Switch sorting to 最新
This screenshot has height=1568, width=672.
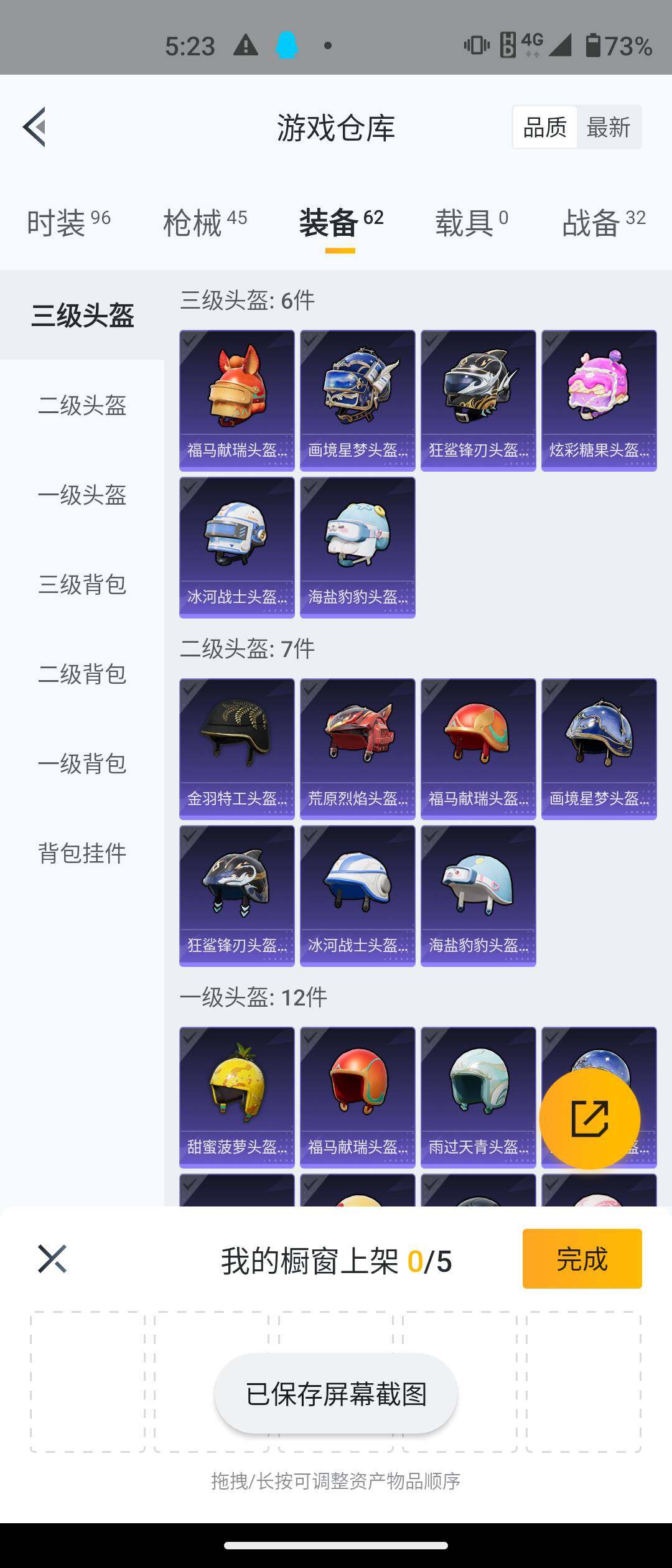[607, 127]
